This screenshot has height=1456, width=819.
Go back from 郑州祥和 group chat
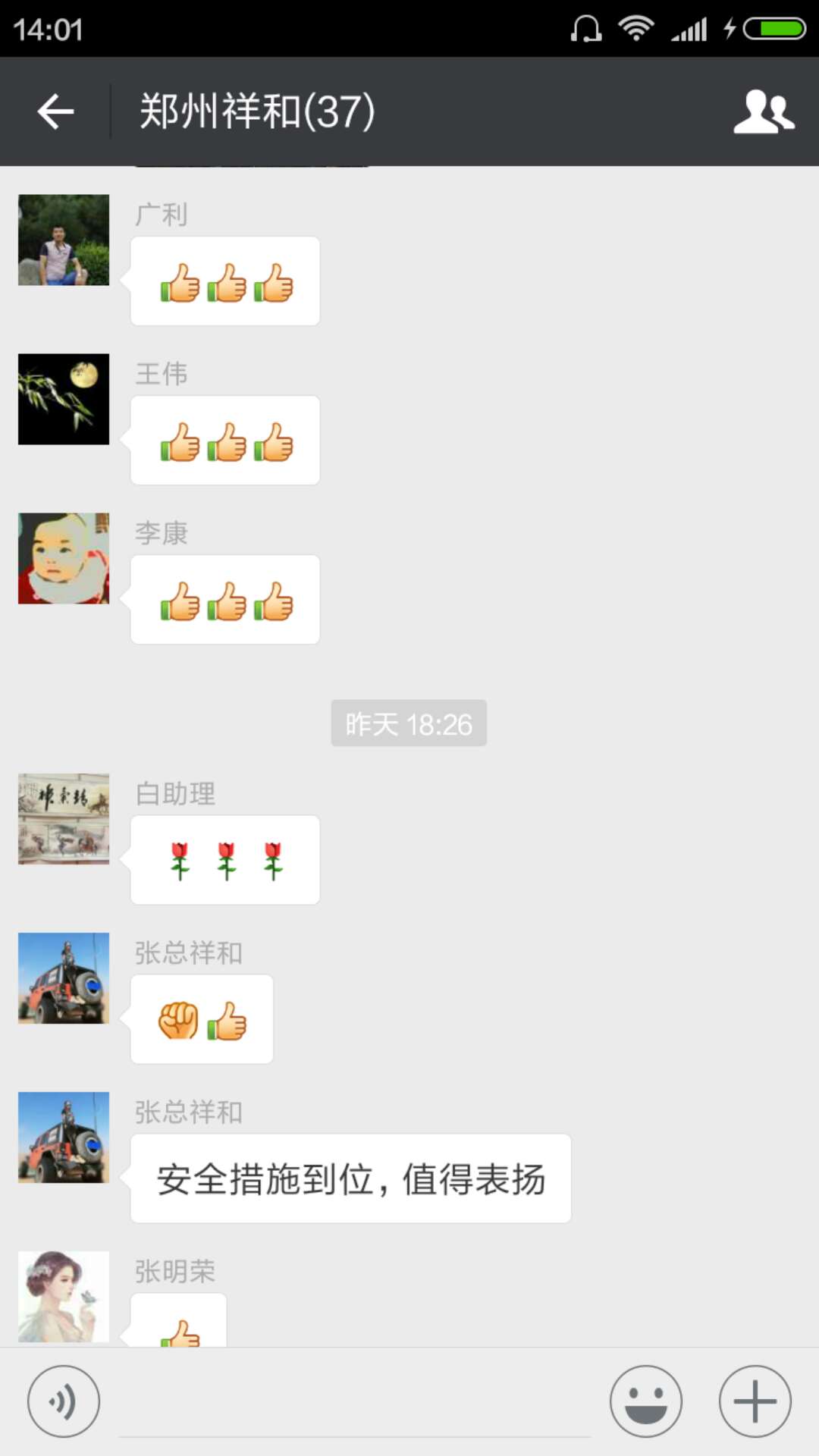55,112
